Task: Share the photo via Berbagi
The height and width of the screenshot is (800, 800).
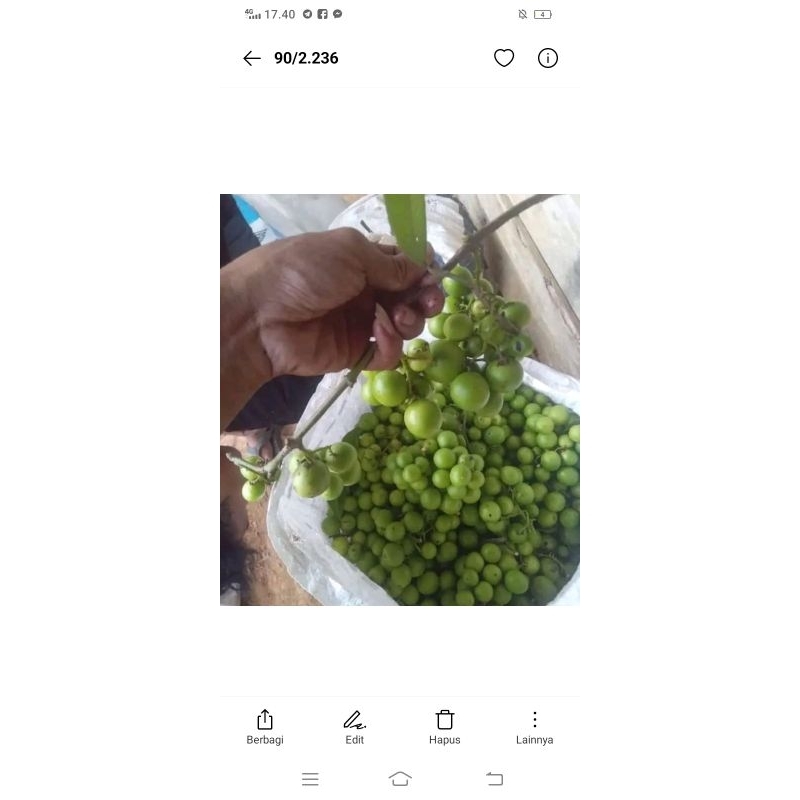Action: (265, 727)
